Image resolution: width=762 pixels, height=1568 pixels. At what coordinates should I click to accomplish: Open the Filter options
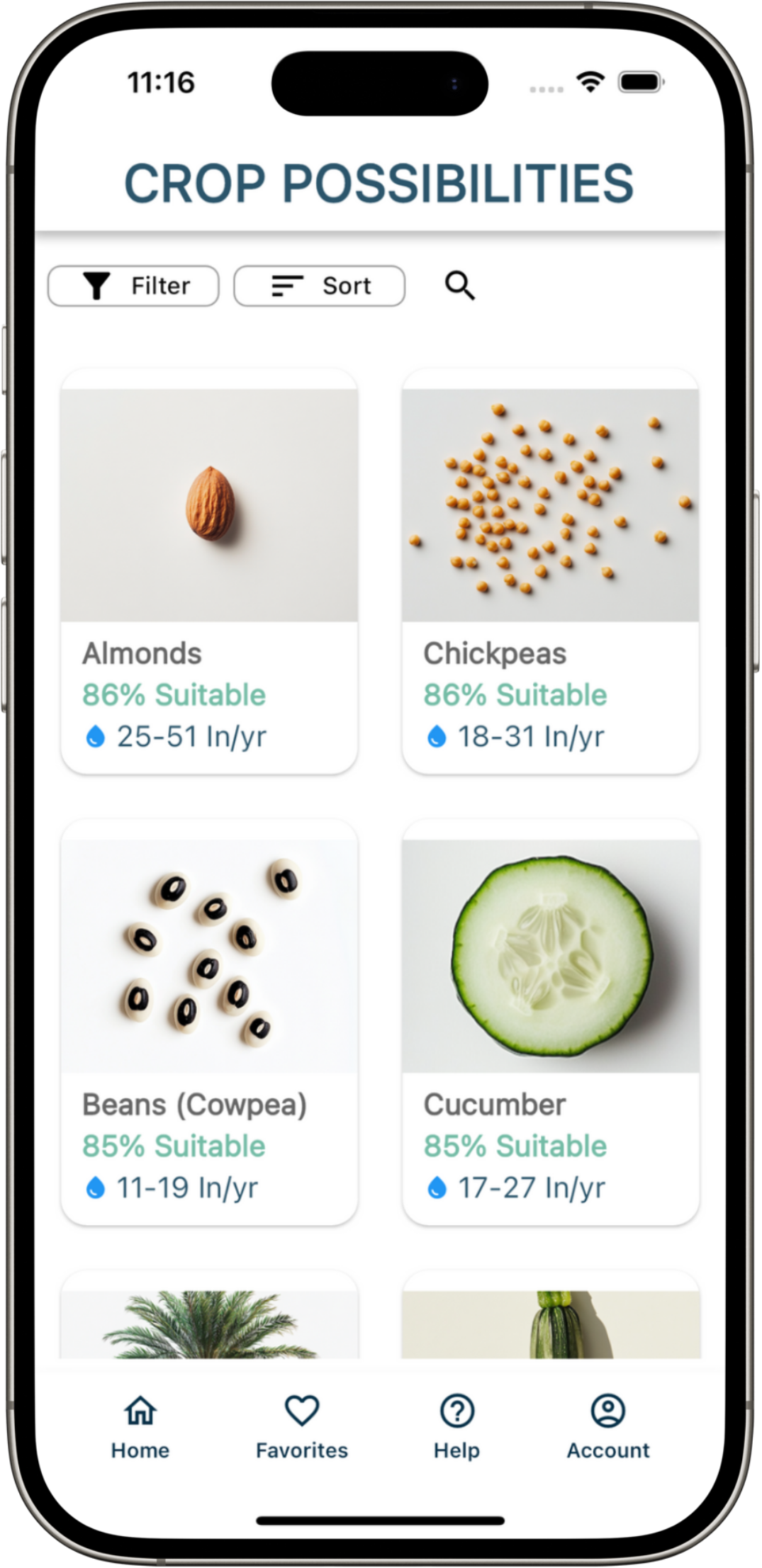pos(133,286)
